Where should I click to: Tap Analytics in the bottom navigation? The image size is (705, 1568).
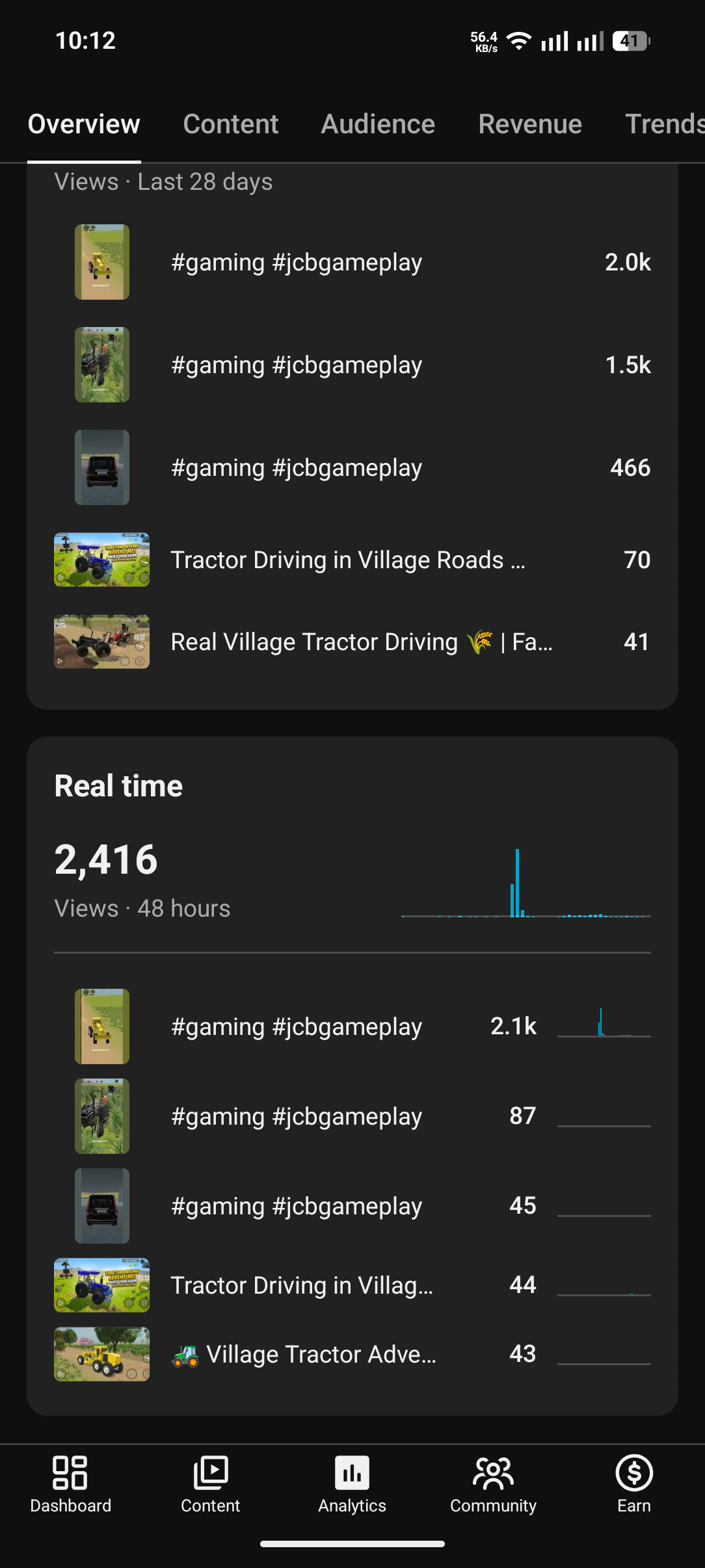click(x=352, y=1485)
